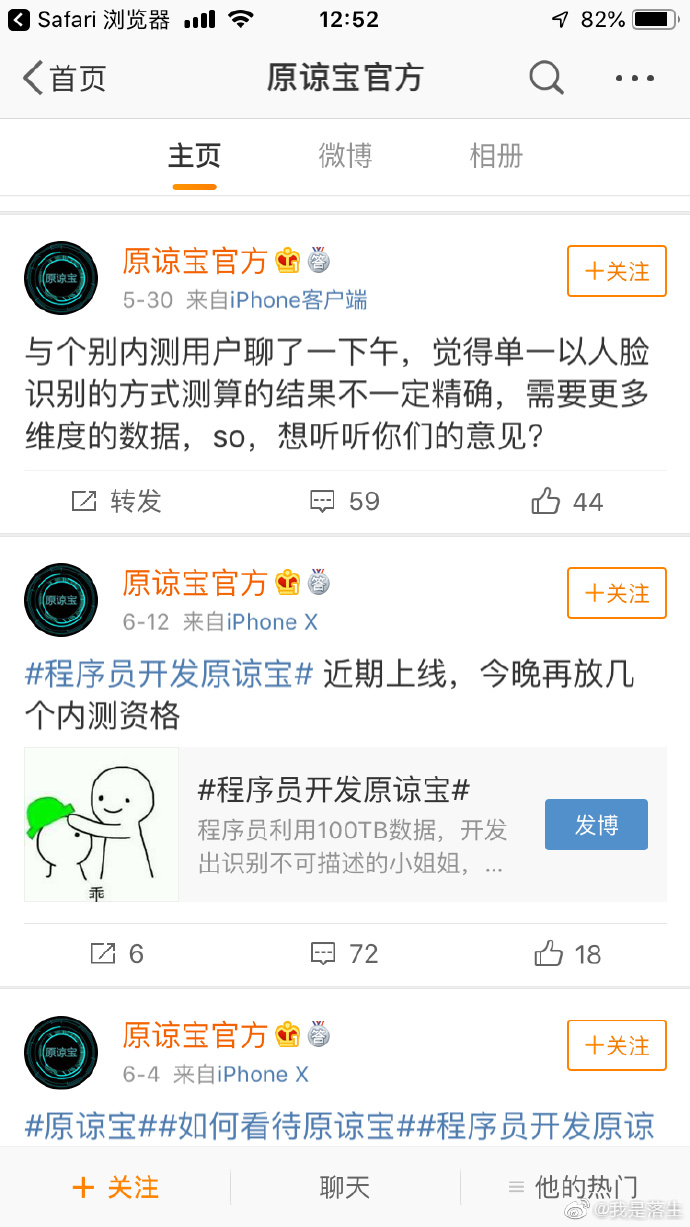Switch to the 相册 tab
This screenshot has width=690, height=1227.
497,156
